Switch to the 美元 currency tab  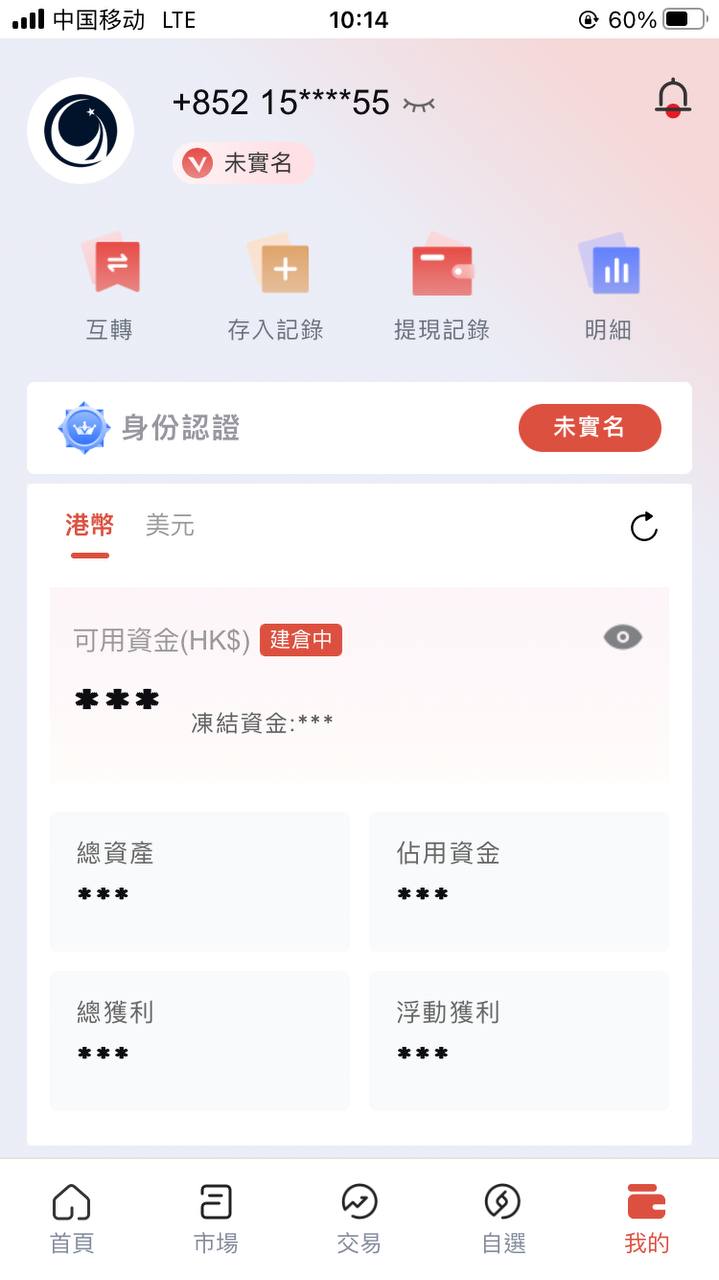[x=170, y=526]
